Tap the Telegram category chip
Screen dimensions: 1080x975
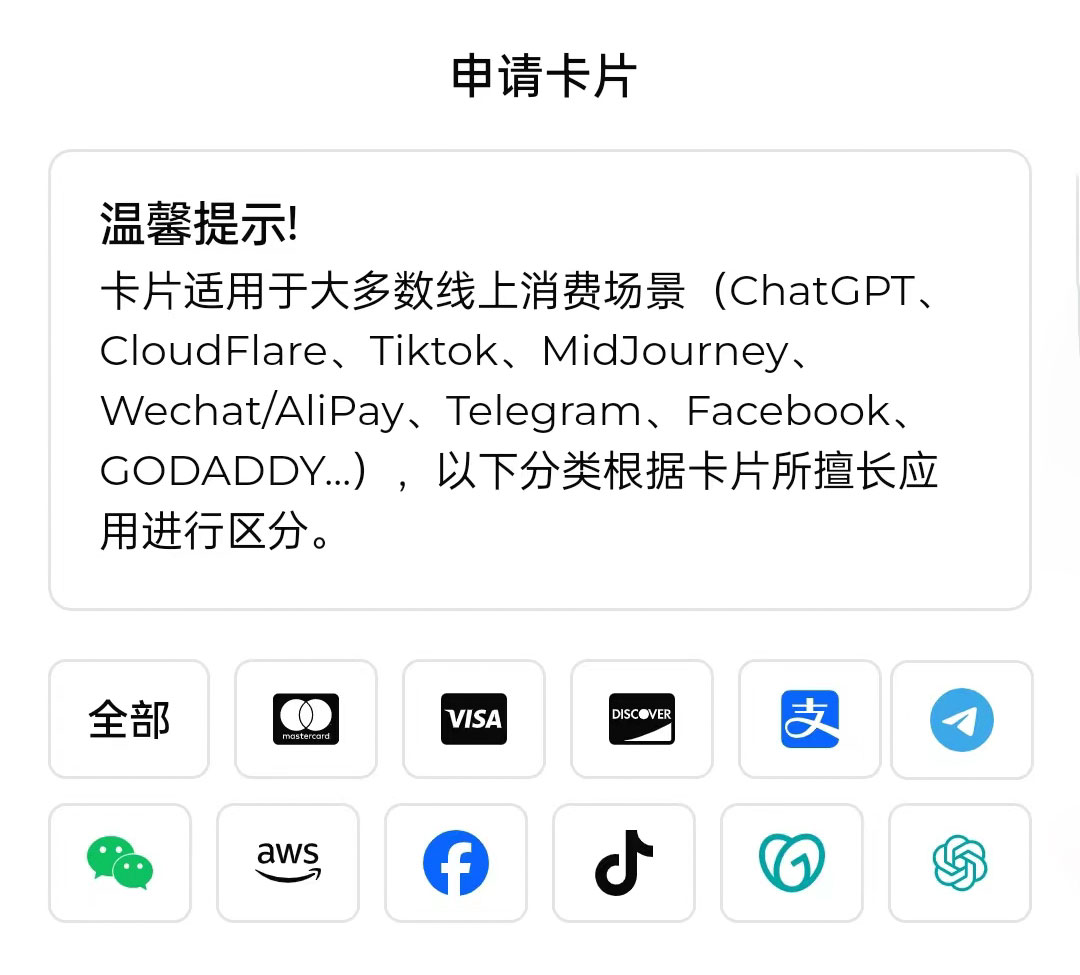click(x=961, y=719)
